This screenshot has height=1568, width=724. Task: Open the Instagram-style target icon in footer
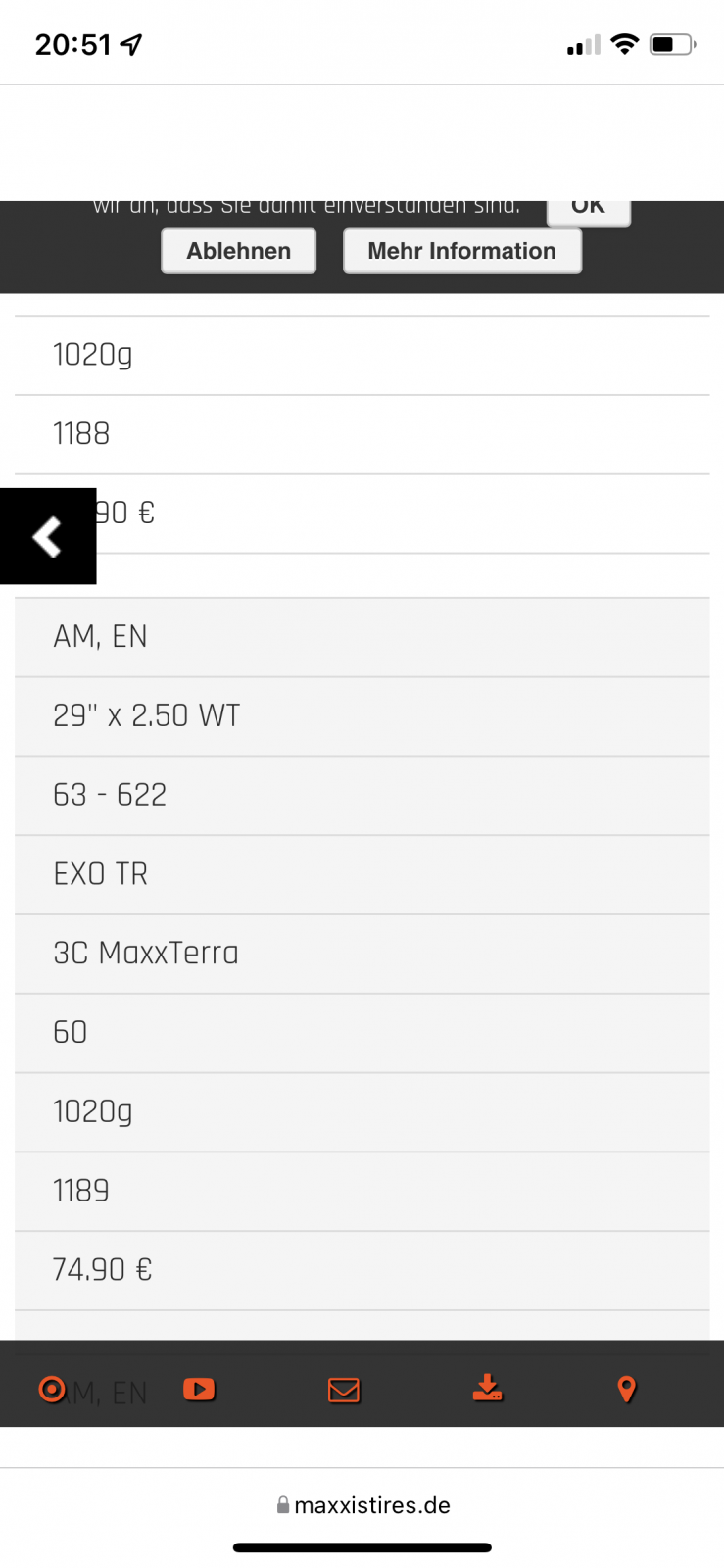pos(52,1389)
